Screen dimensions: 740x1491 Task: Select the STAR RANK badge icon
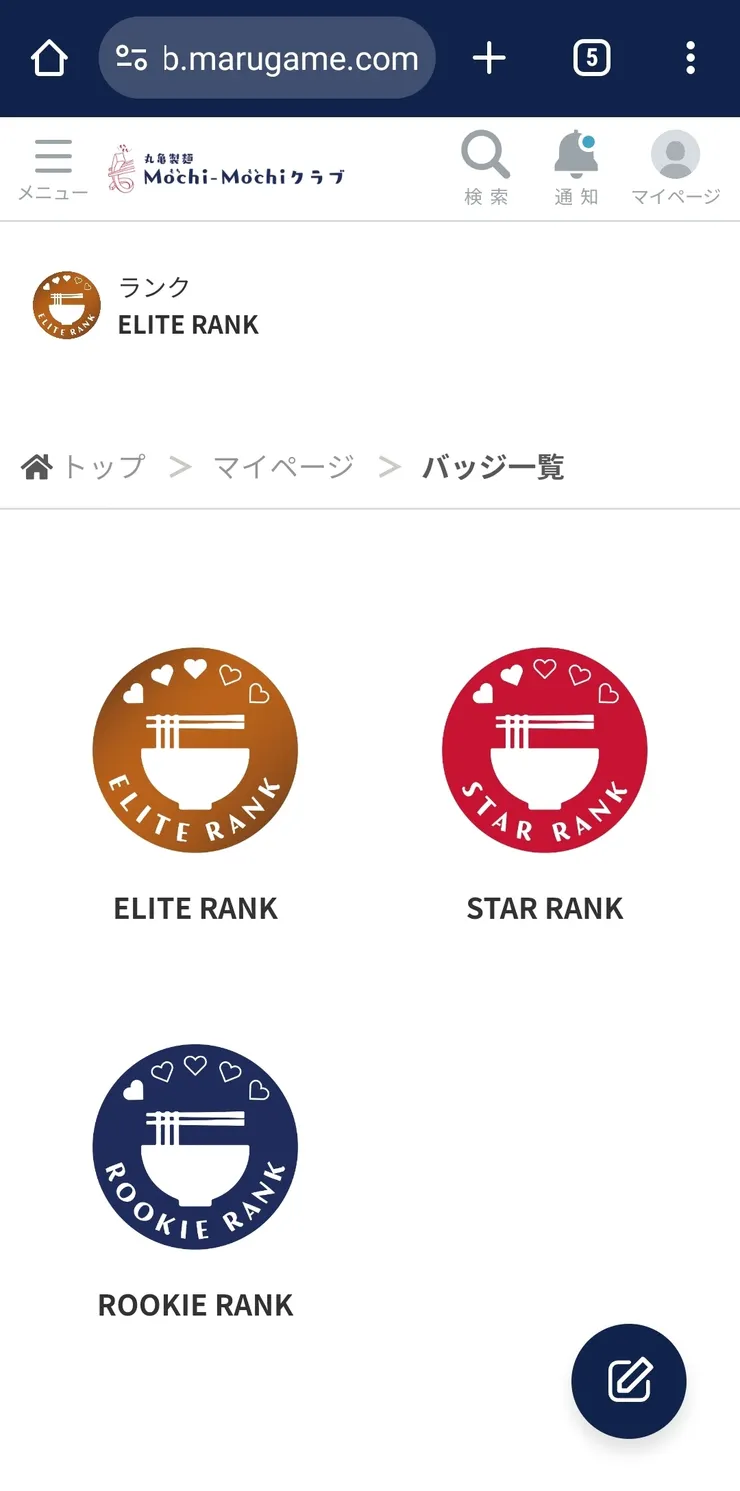(544, 750)
